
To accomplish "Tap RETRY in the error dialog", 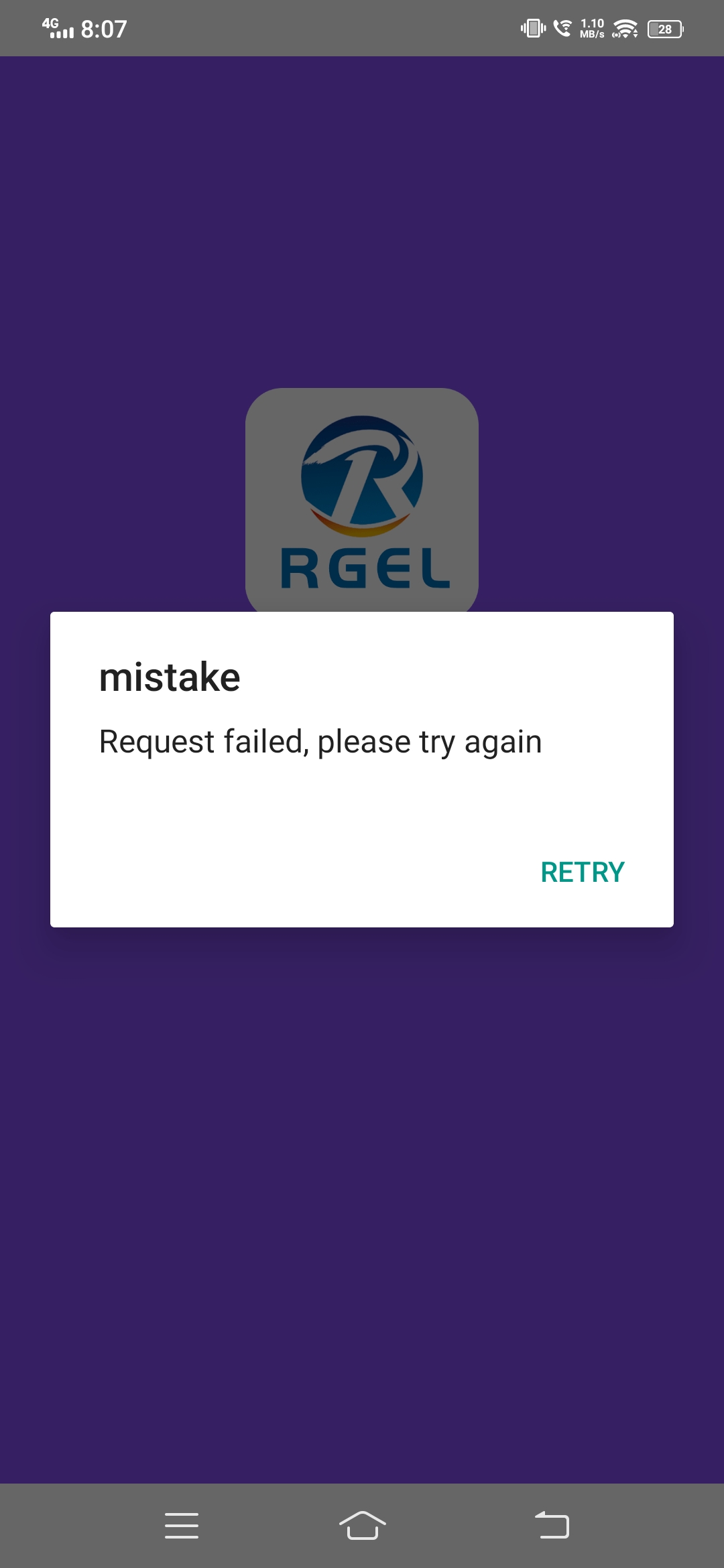I will click(582, 872).
